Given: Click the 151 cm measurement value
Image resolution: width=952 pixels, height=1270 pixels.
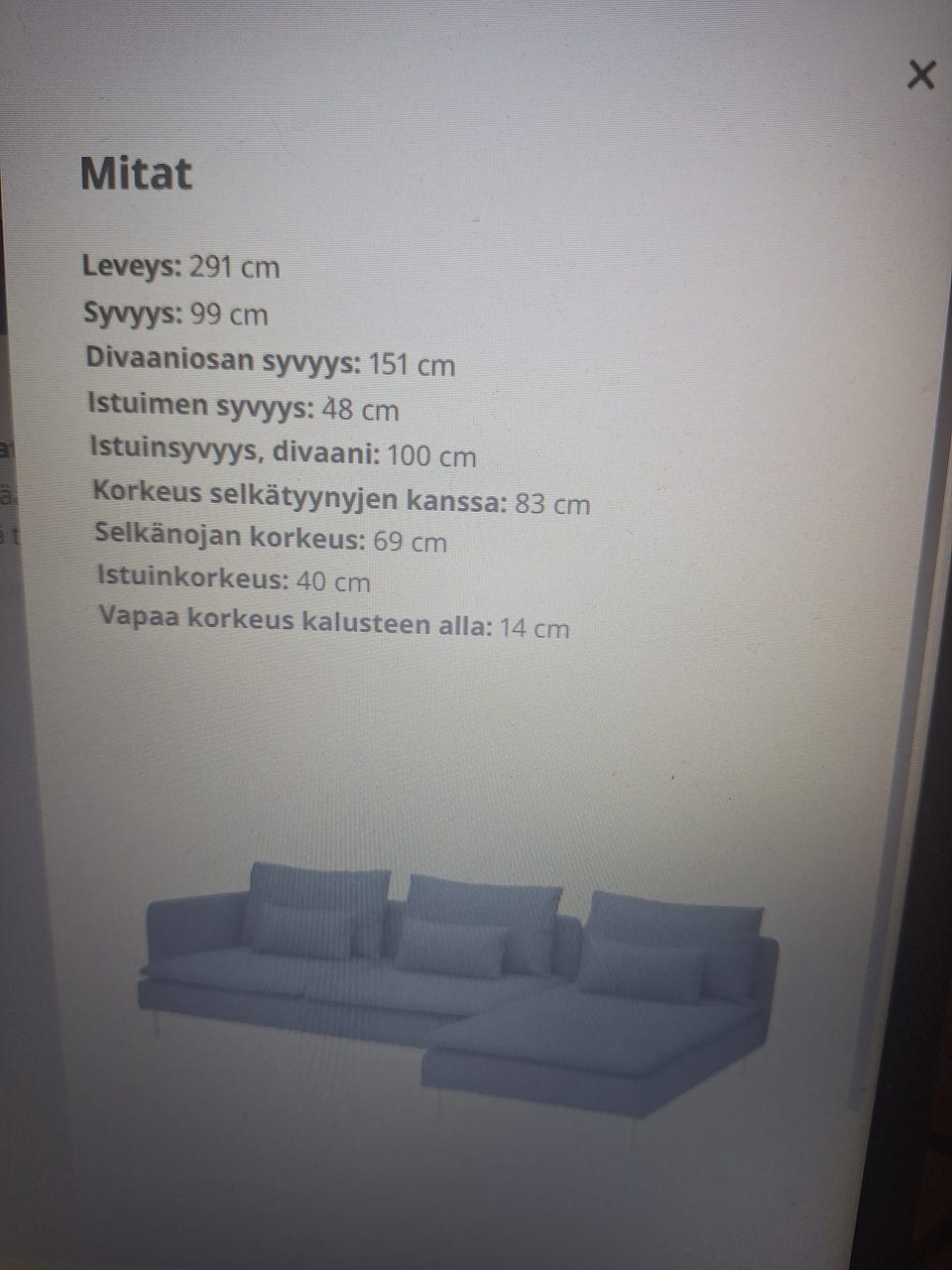Looking at the screenshot, I should [411, 364].
